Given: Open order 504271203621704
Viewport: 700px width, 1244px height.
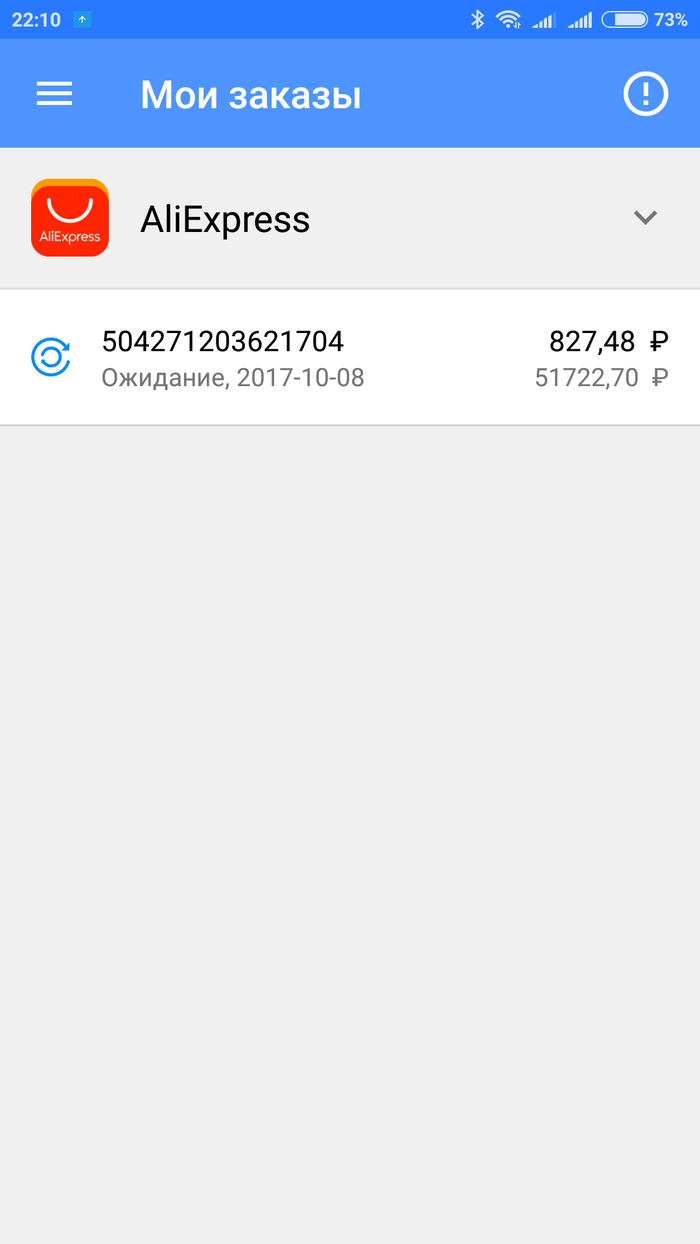Looking at the screenshot, I should coord(350,358).
